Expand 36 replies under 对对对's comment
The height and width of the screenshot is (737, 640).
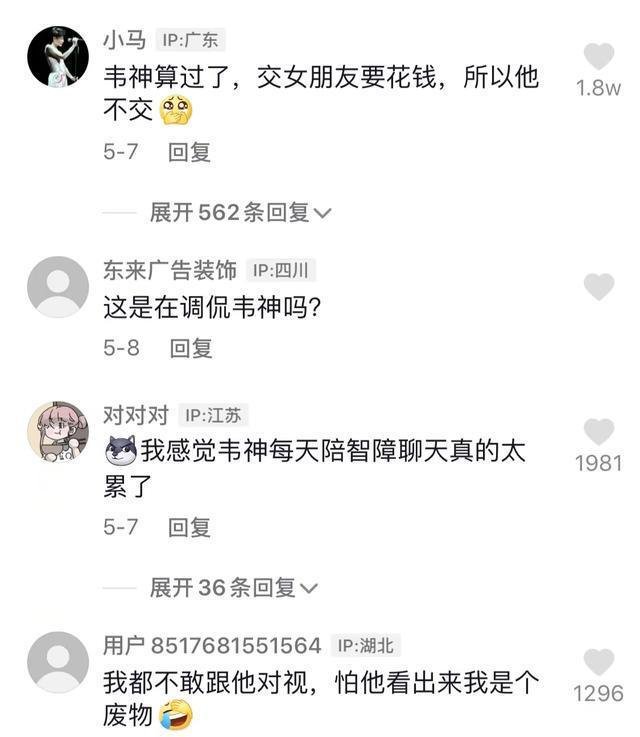tap(233, 588)
